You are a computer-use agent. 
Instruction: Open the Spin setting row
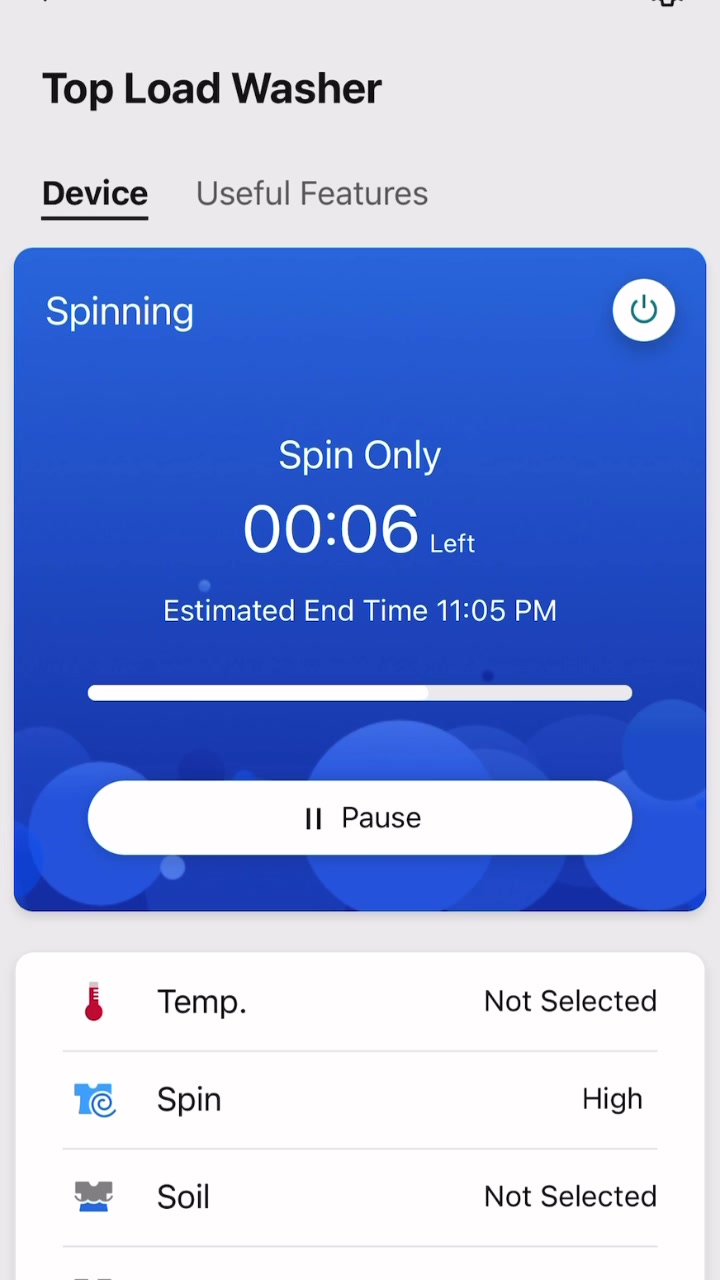(360, 1099)
